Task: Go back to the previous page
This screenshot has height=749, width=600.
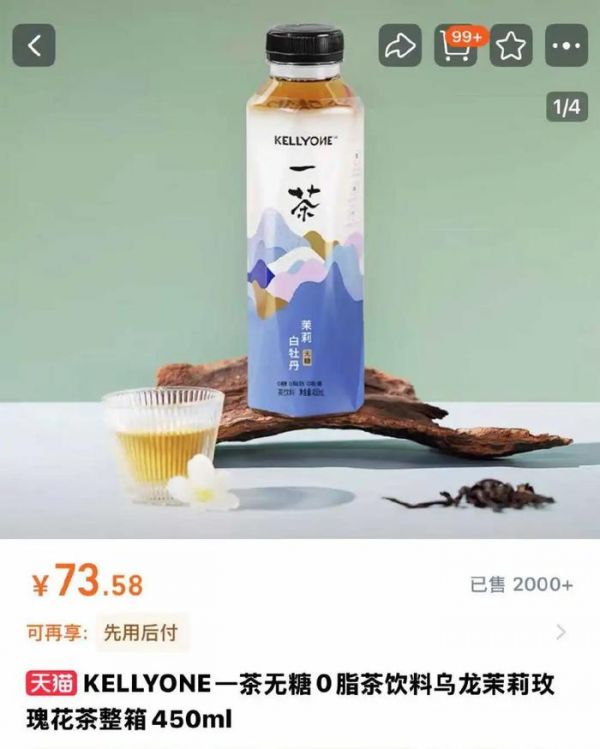Action: point(34,46)
